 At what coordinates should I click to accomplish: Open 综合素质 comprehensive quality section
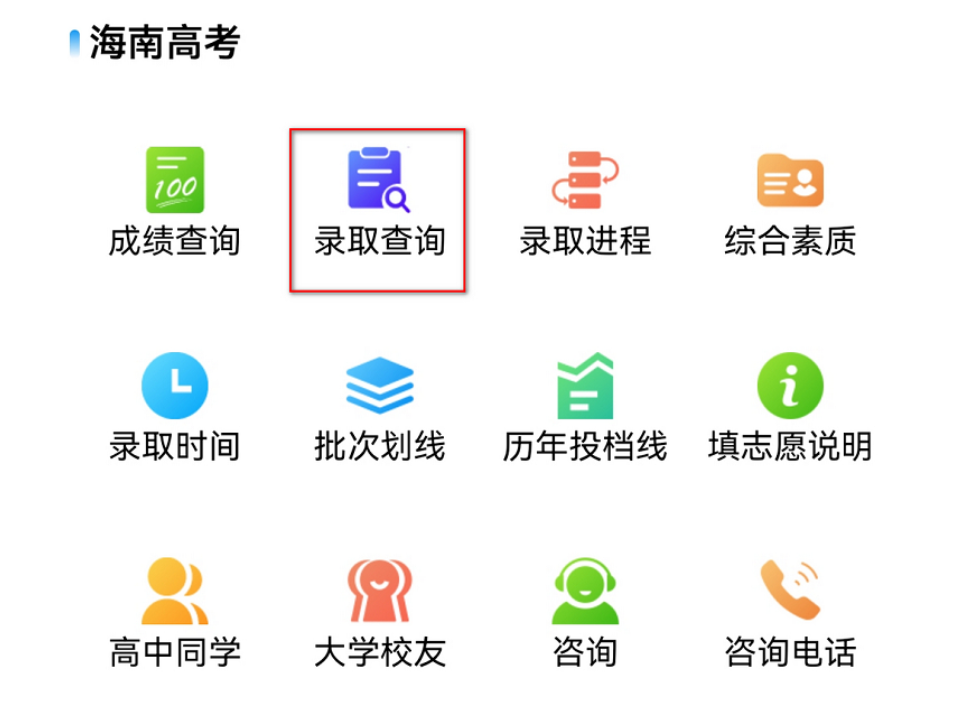[790, 182]
